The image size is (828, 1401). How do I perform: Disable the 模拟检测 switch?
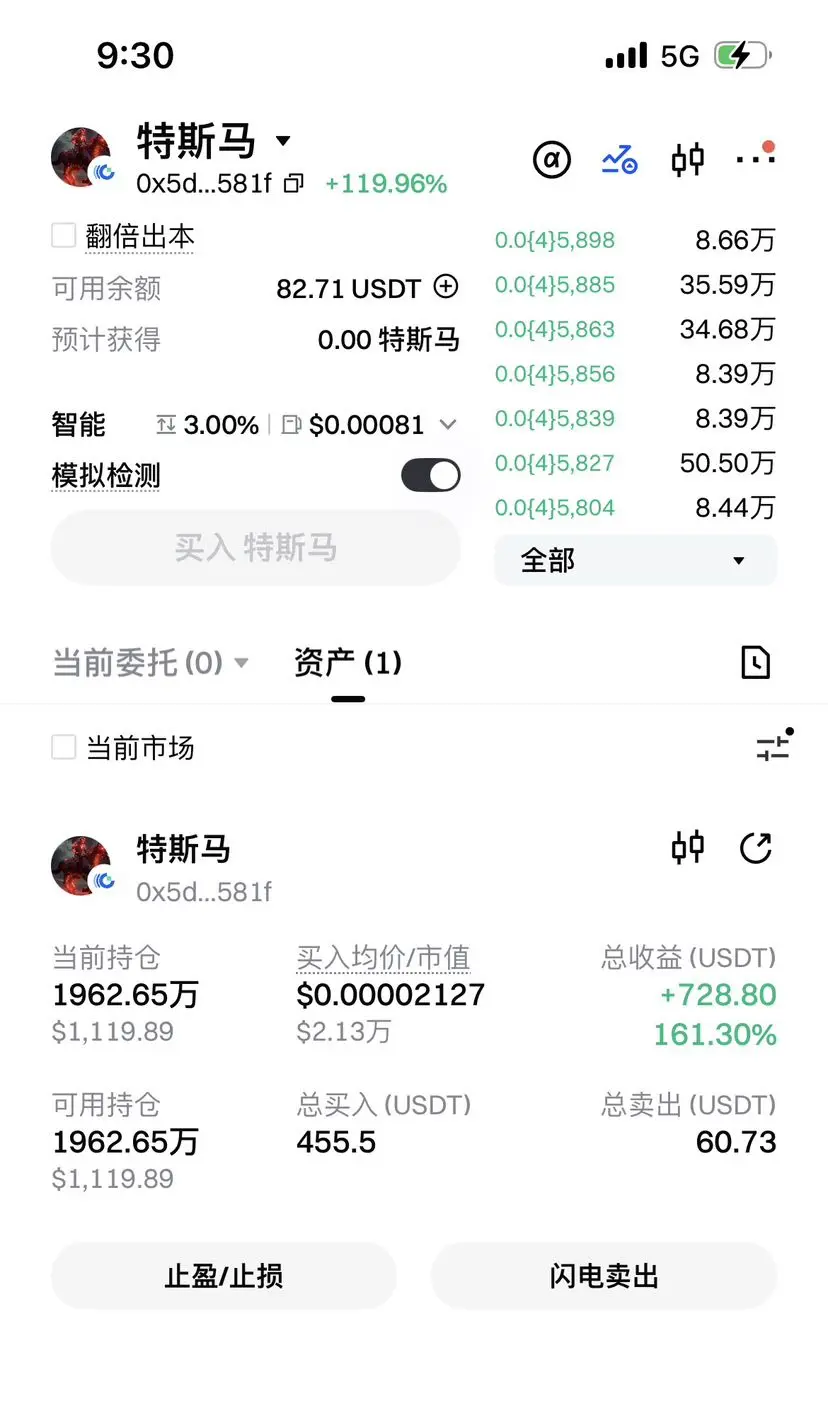(x=431, y=475)
